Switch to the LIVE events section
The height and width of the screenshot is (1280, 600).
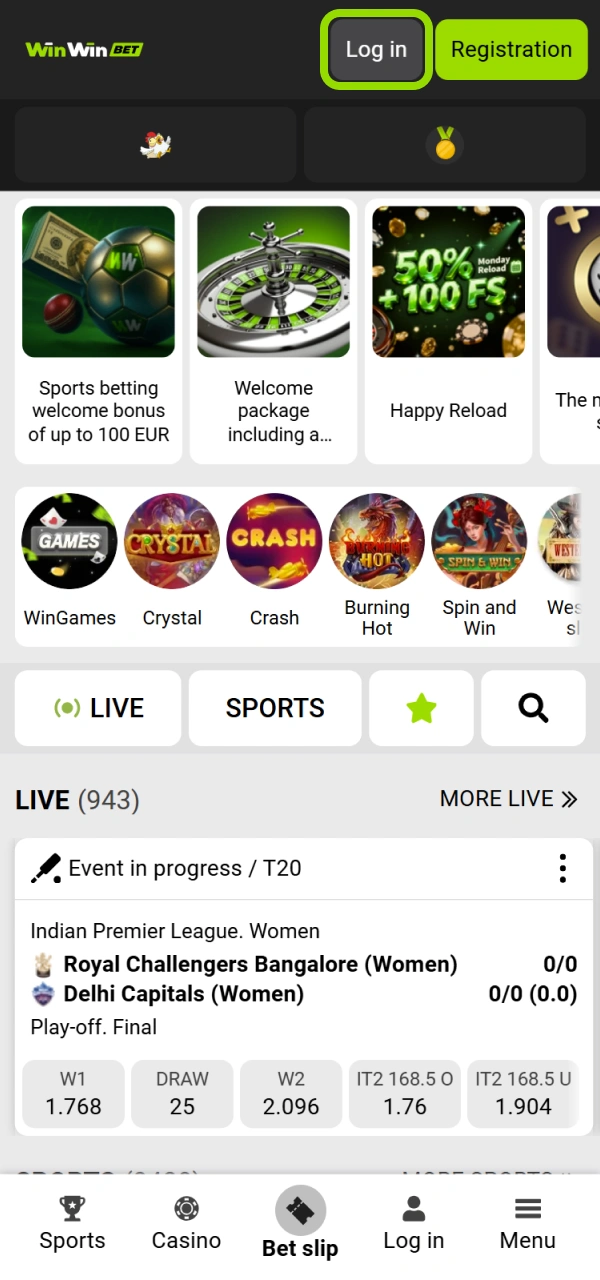(x=98, y=708)
